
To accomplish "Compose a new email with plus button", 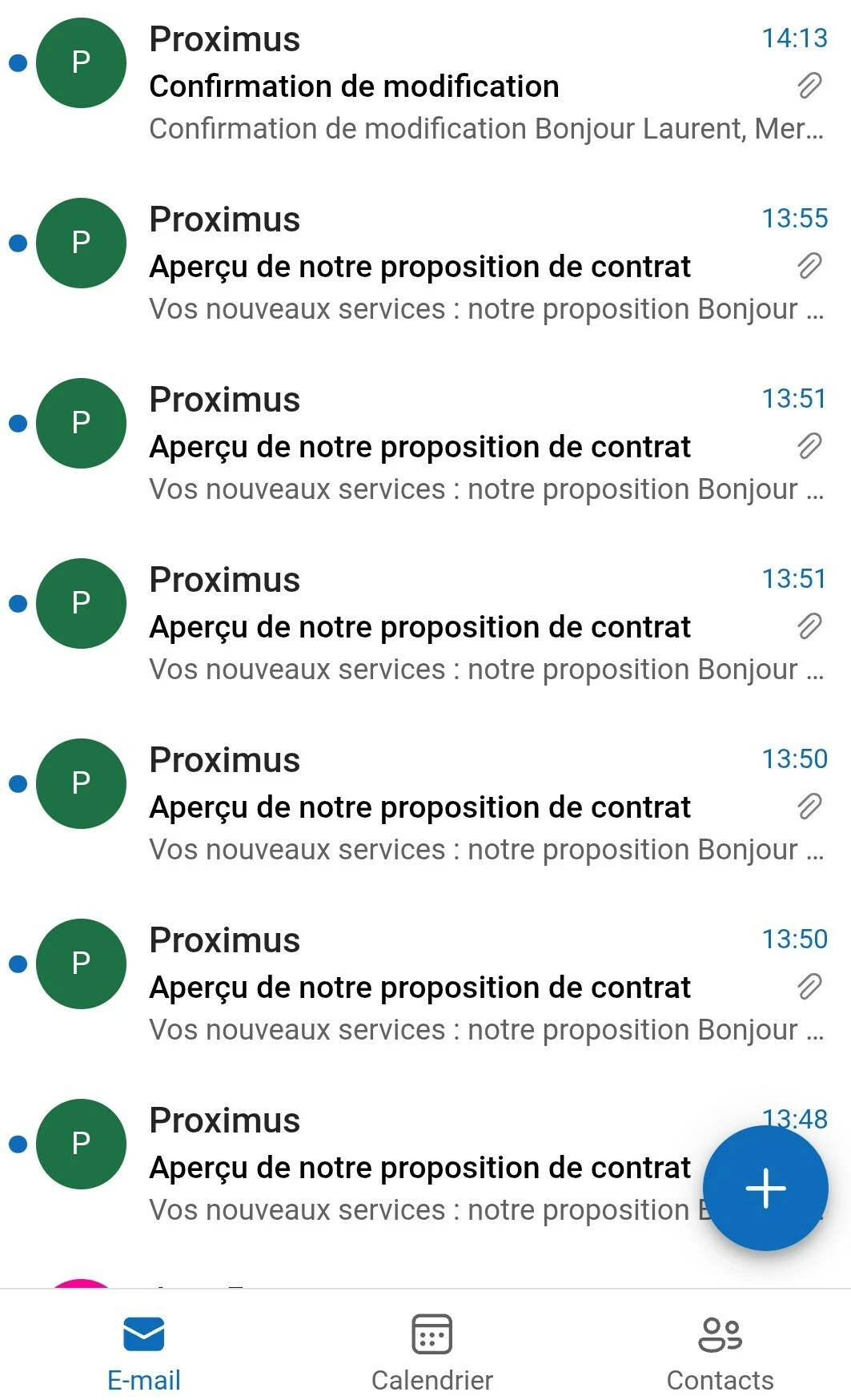I will pos(765,1188).
